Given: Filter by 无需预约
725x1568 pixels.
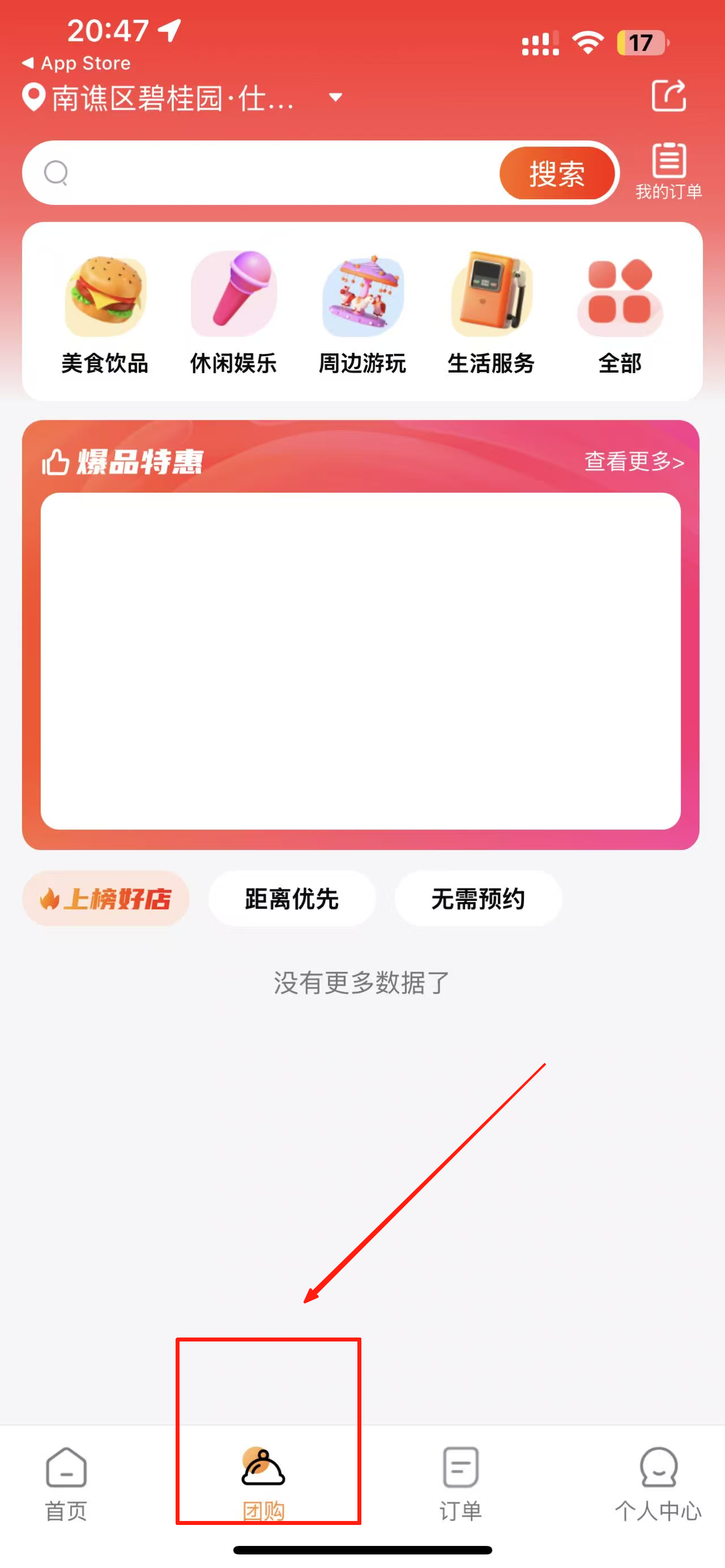Looking at the screenshot, I should 478,899.
